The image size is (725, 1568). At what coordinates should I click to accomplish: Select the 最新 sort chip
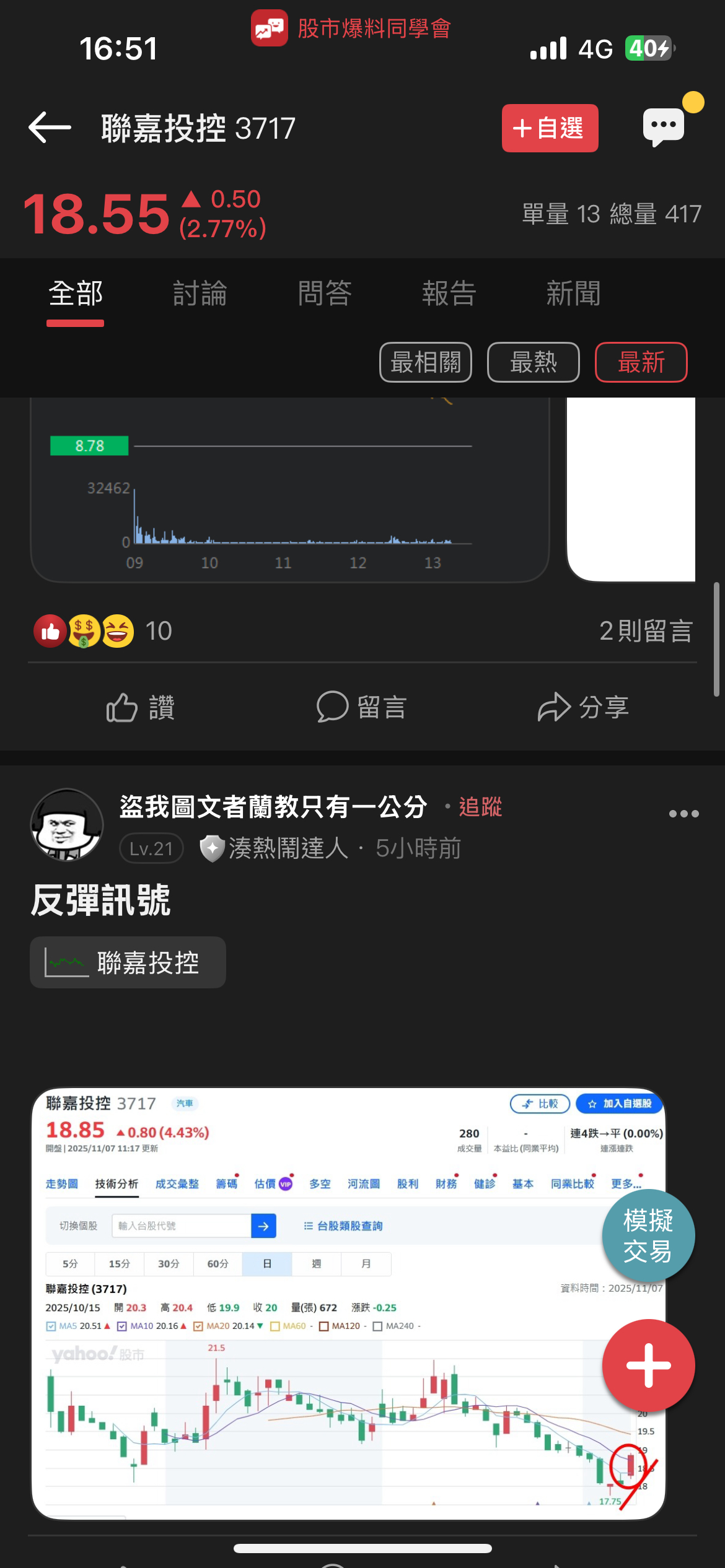[641, 362]
